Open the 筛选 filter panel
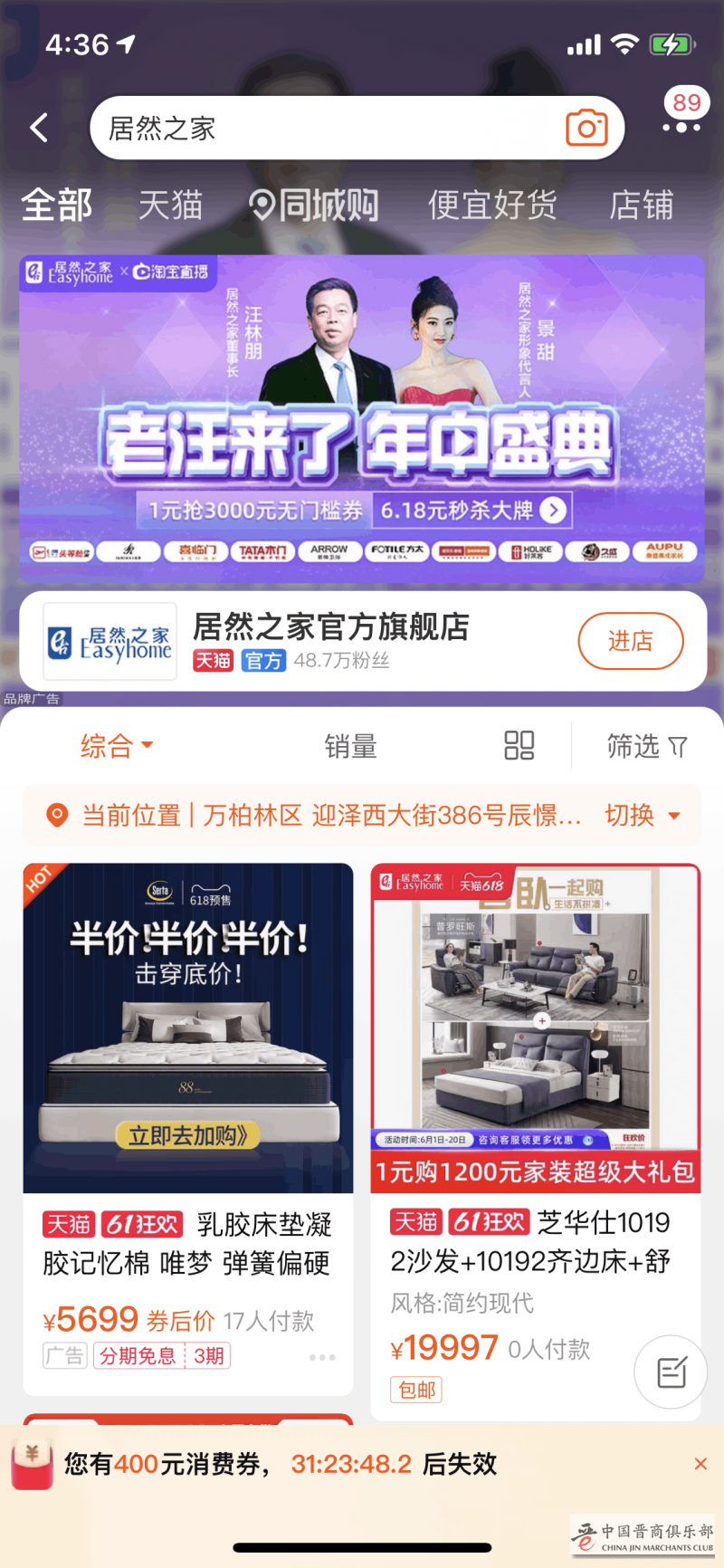The image size is (724, 1568). 647,745
